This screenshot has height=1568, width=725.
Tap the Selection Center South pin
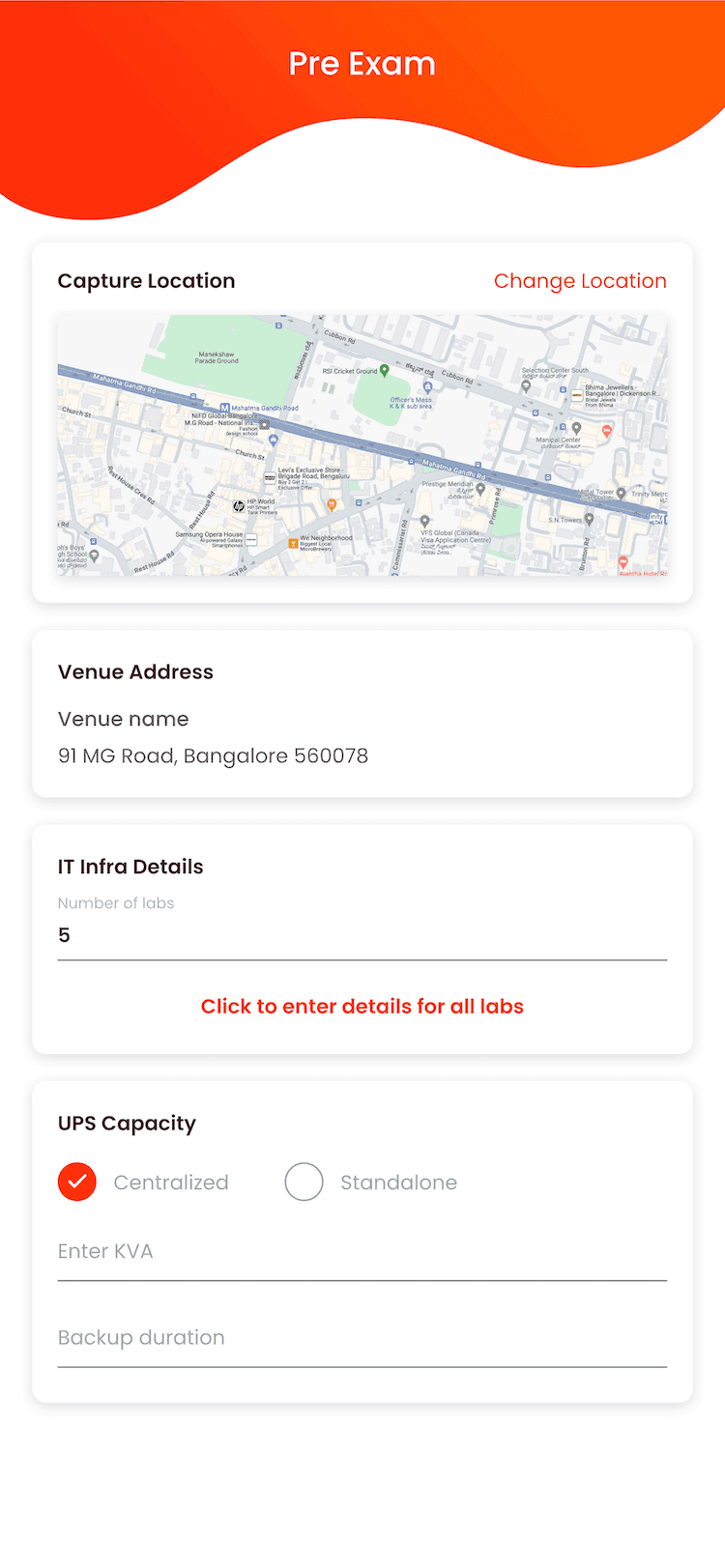524,384
